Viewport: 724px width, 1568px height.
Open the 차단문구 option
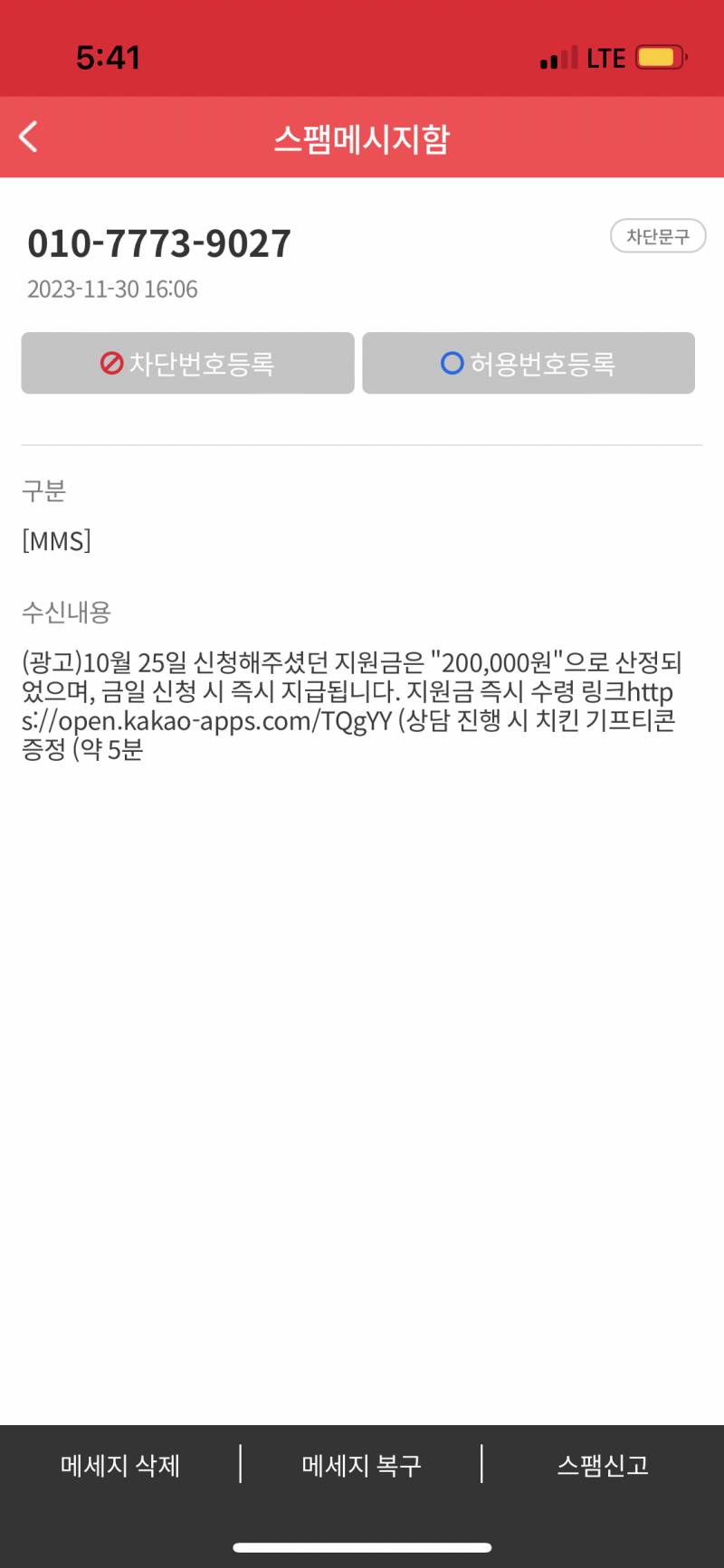(x=659, y=236)
